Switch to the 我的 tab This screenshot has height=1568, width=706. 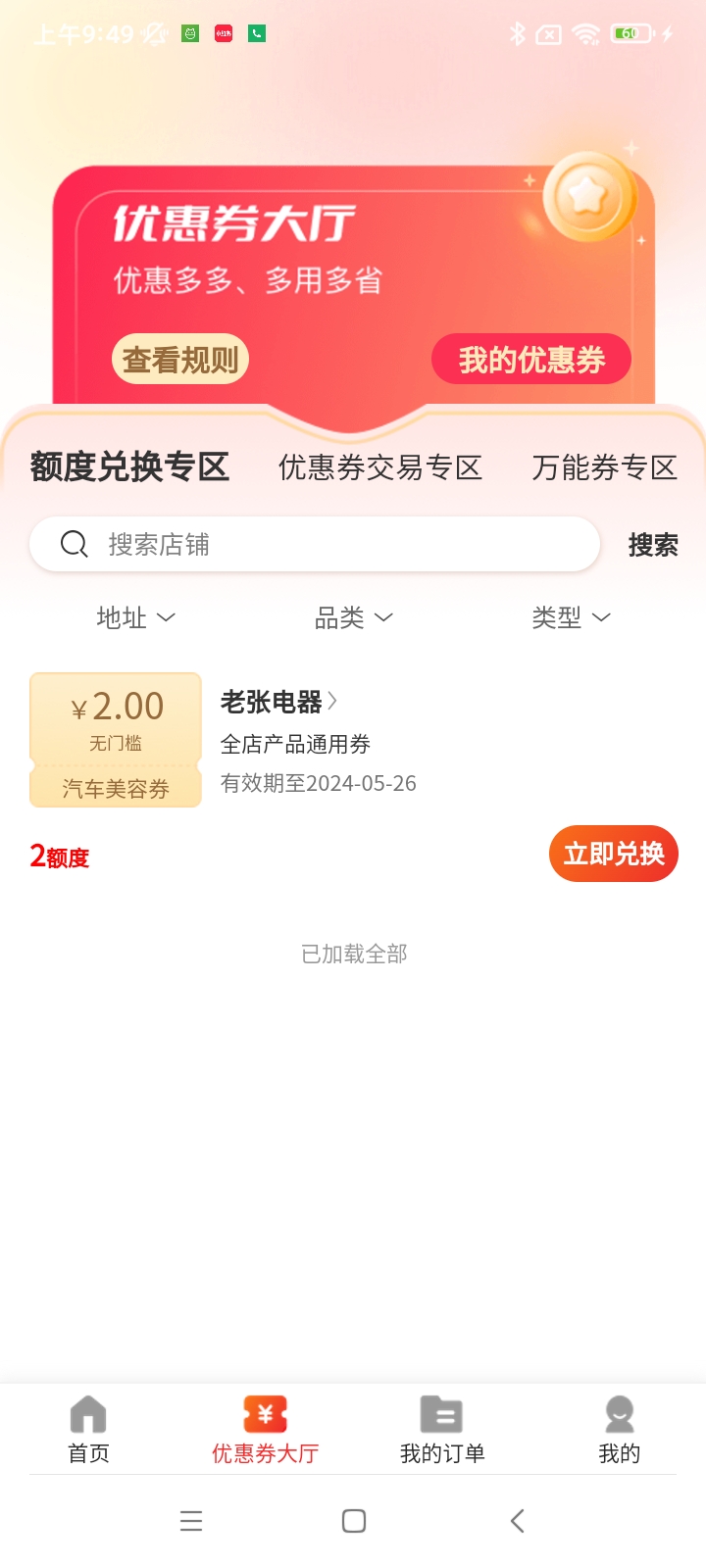[619, 1430]
